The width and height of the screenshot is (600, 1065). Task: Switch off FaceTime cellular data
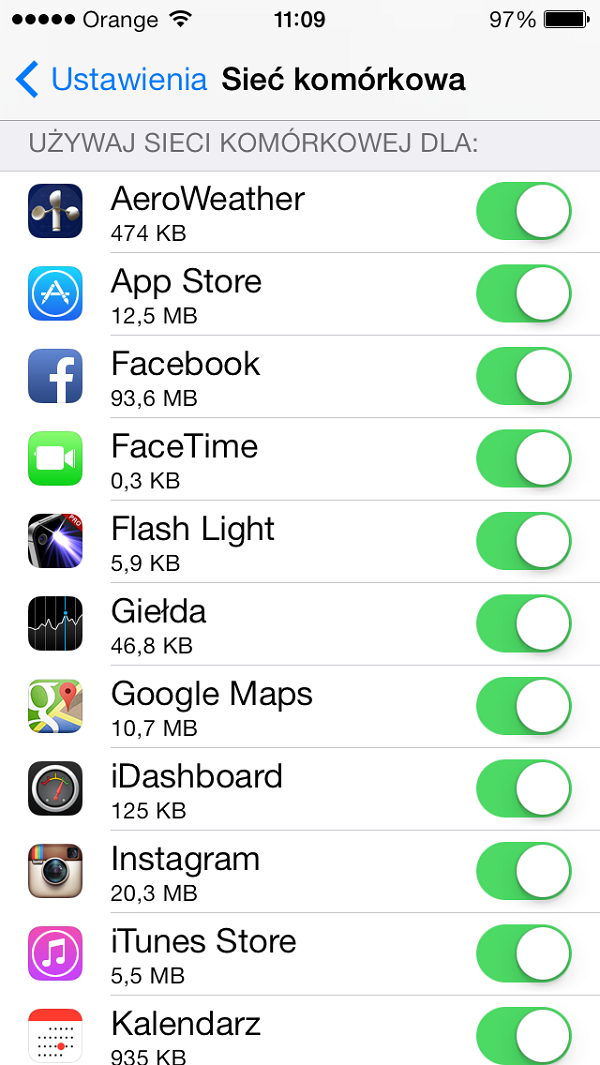(524, 458)
